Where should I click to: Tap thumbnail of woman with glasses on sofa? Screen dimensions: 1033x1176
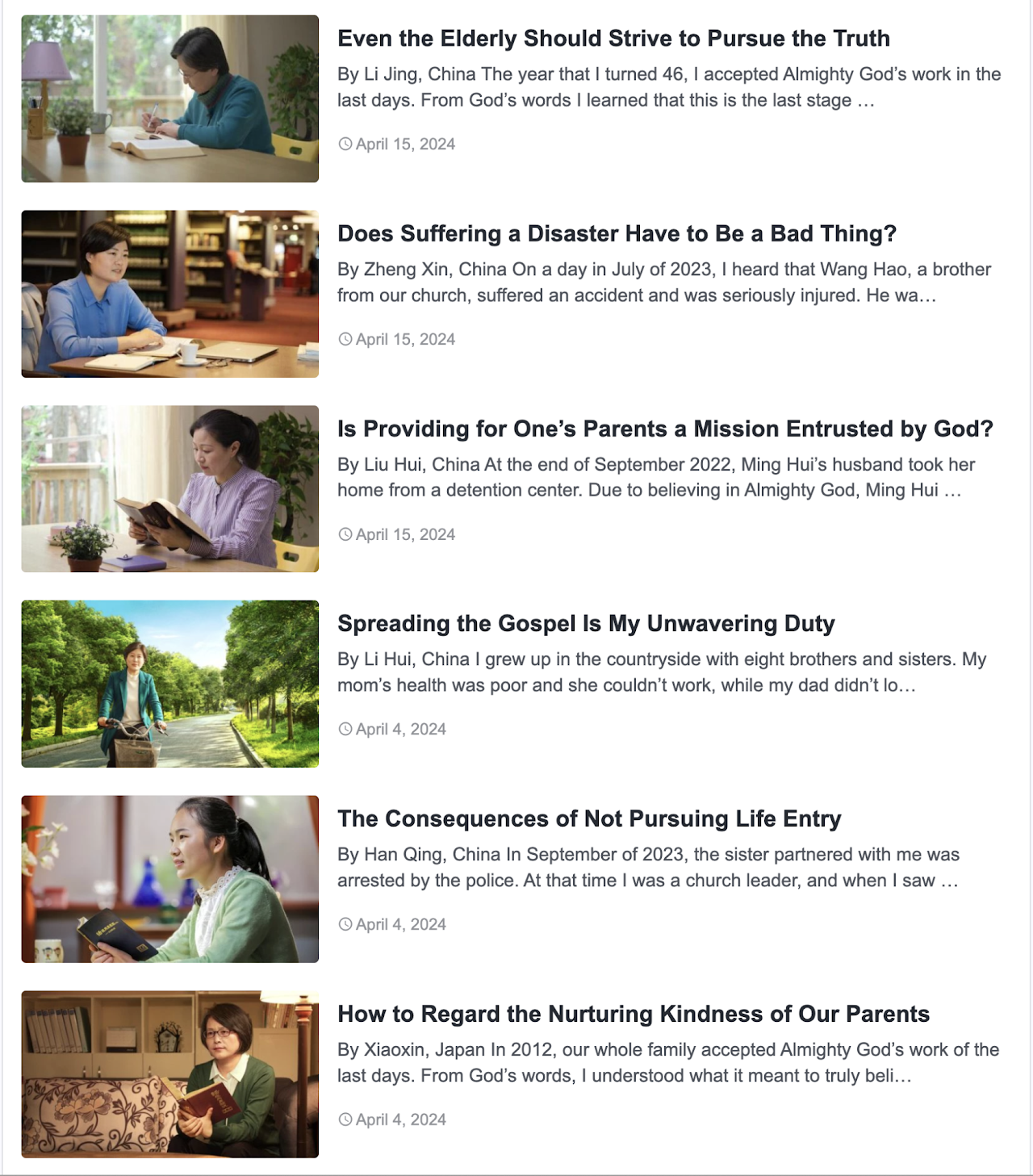[169, 1074]
